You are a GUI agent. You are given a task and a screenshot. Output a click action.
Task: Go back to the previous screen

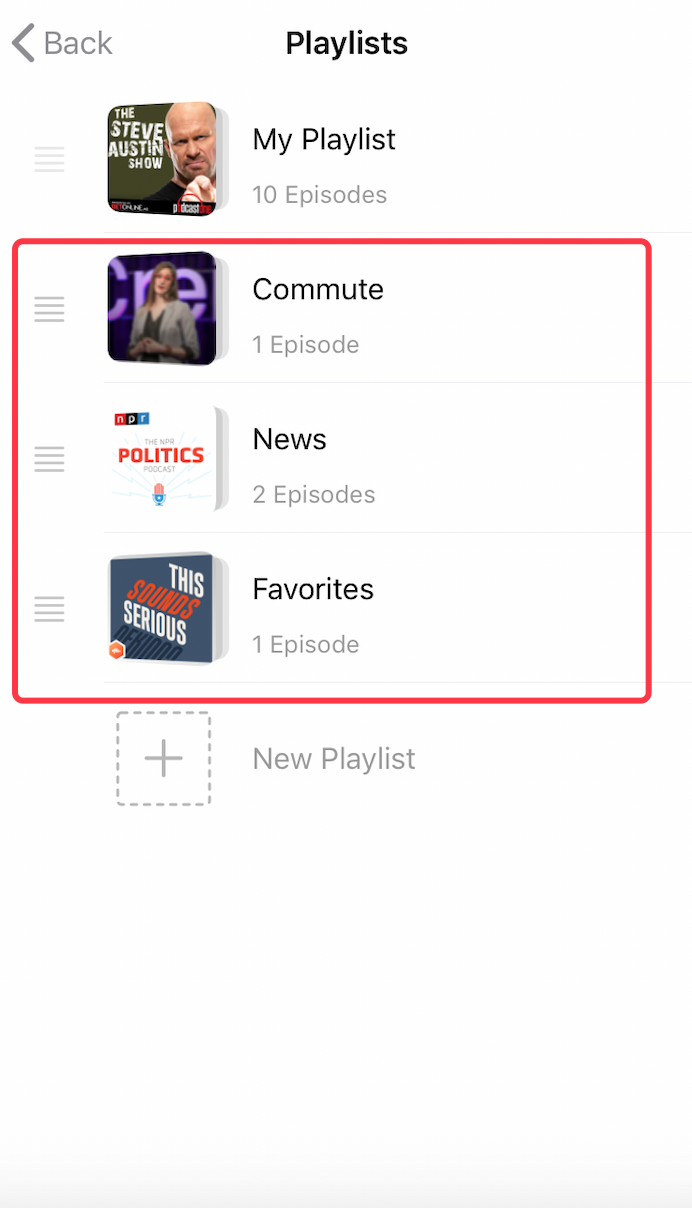pos(62,44)
